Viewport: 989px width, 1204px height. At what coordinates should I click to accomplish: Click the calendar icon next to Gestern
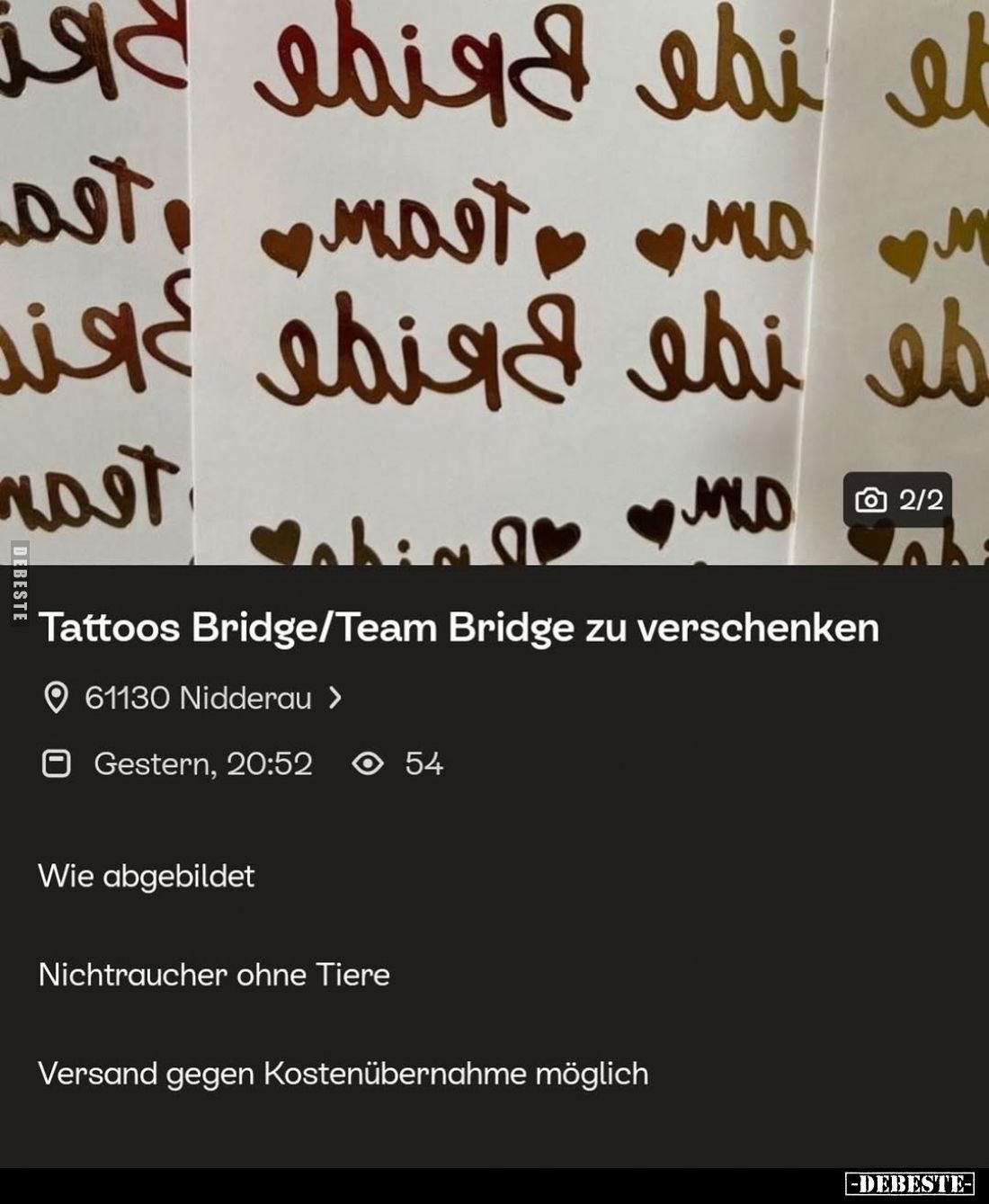pyautogui.click(x=58, y=763)
